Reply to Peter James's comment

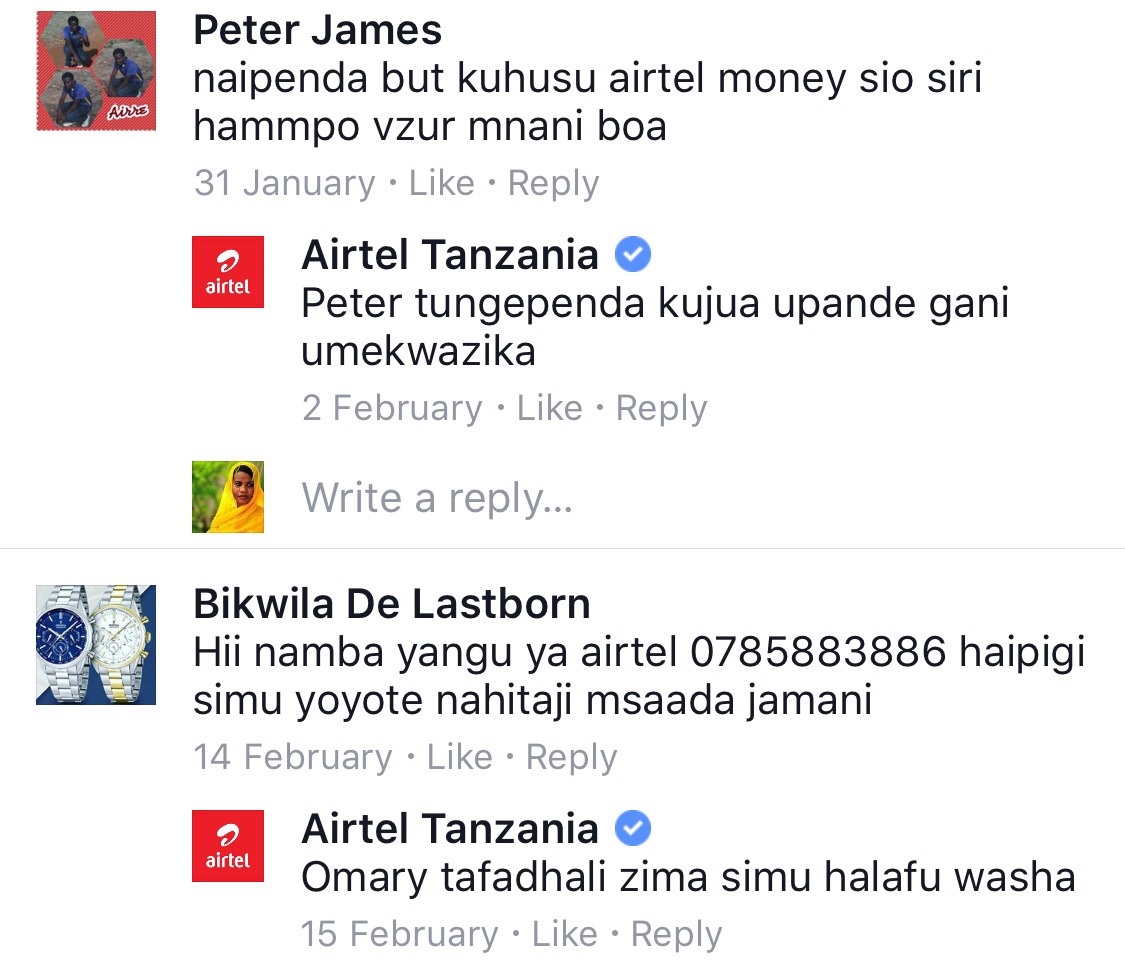[553, 184]
